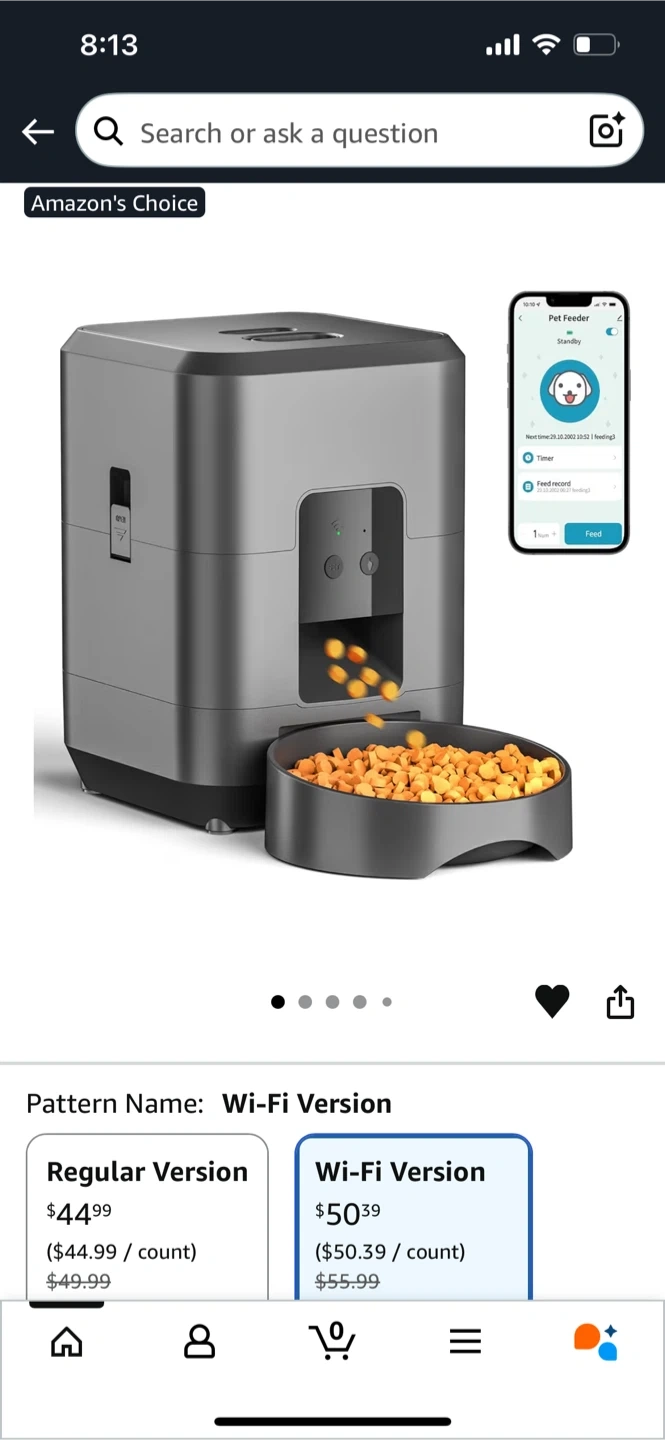665x1440 pixels.
Task: Open the Rufus AI assistant tab
Action: click(596, 1341)
